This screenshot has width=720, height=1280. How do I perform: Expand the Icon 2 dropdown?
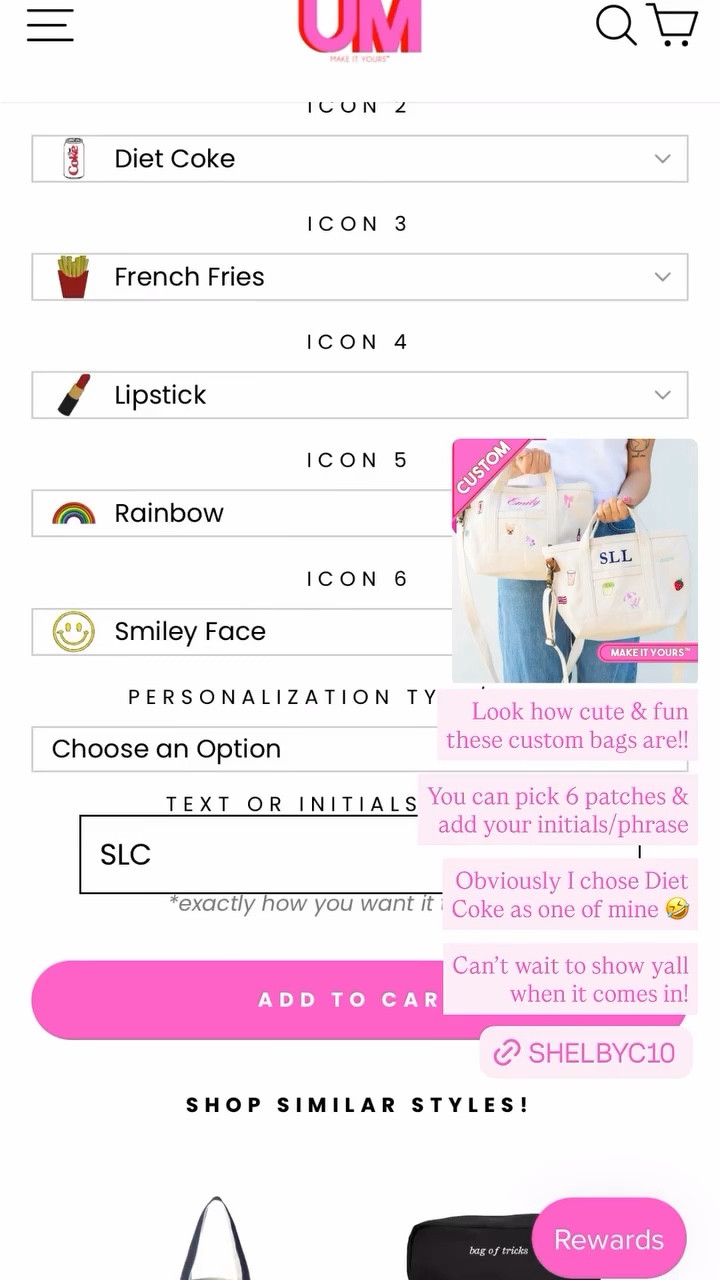(x=662, y=158)
